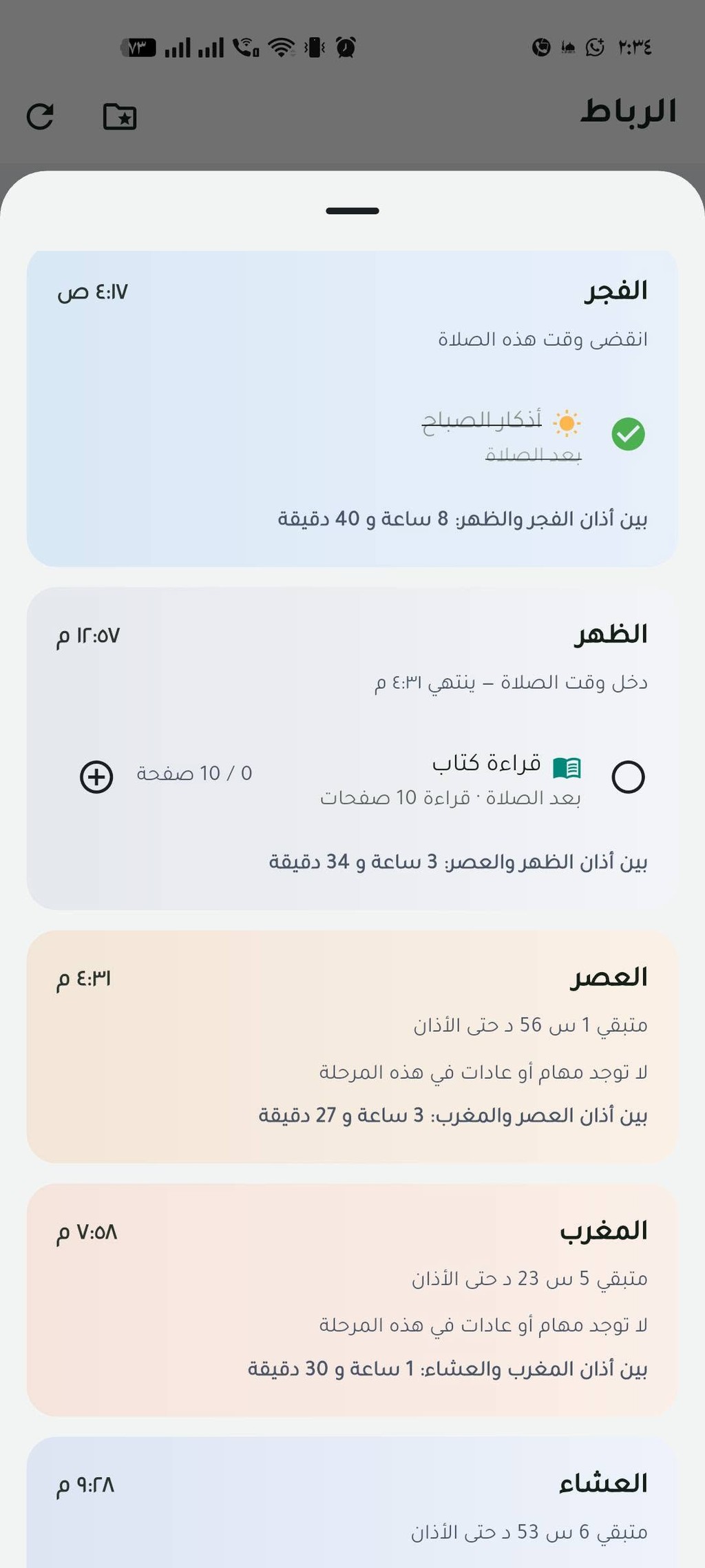Mark قراءة كتاب habit as done
Screen dimensions: 705x1568
(628, 777)
